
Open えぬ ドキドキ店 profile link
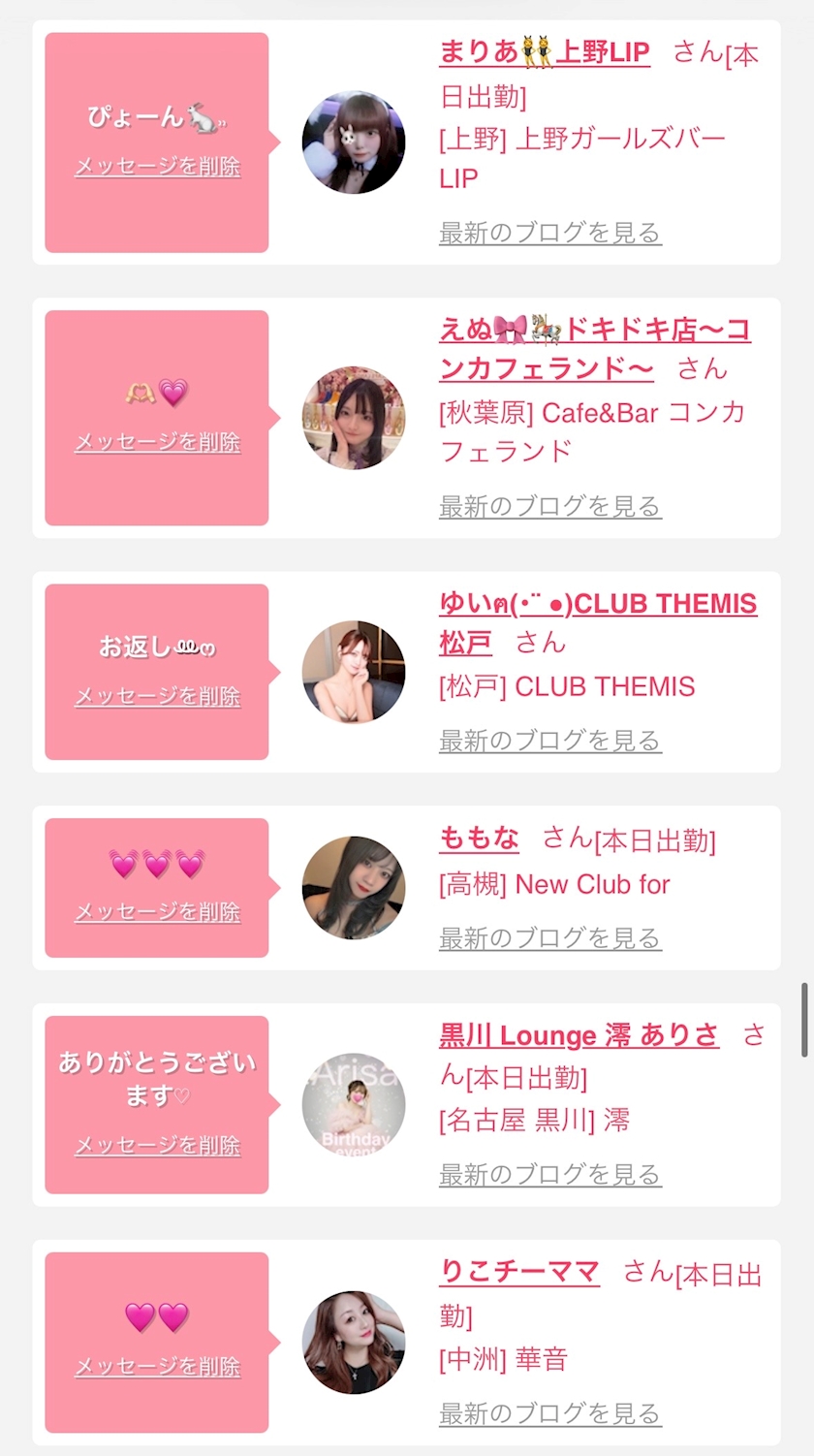(x=594, y=331)
